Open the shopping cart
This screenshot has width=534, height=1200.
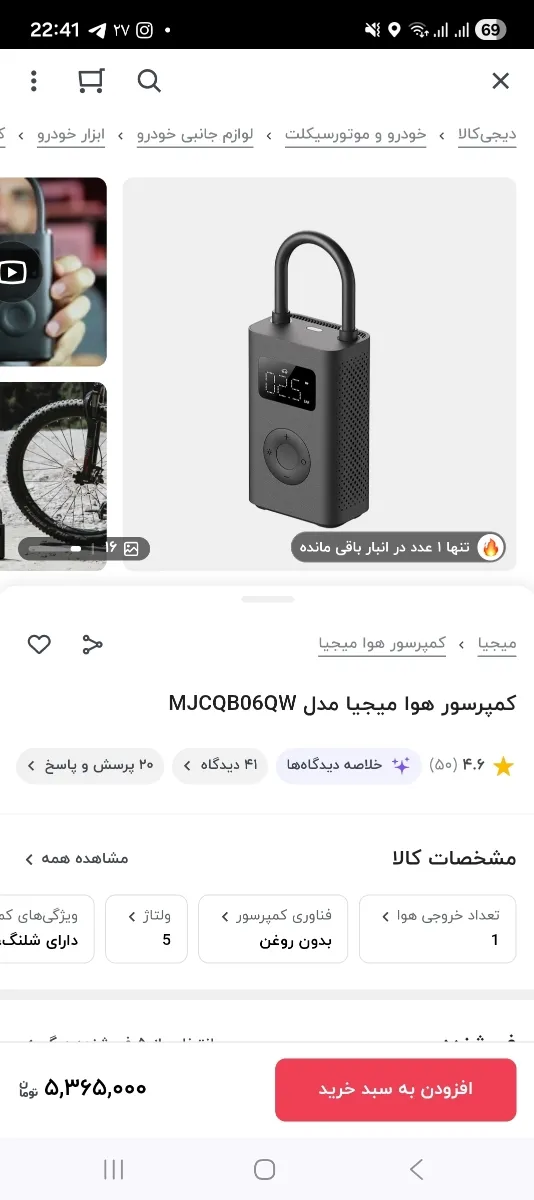(x=91, y=81)
